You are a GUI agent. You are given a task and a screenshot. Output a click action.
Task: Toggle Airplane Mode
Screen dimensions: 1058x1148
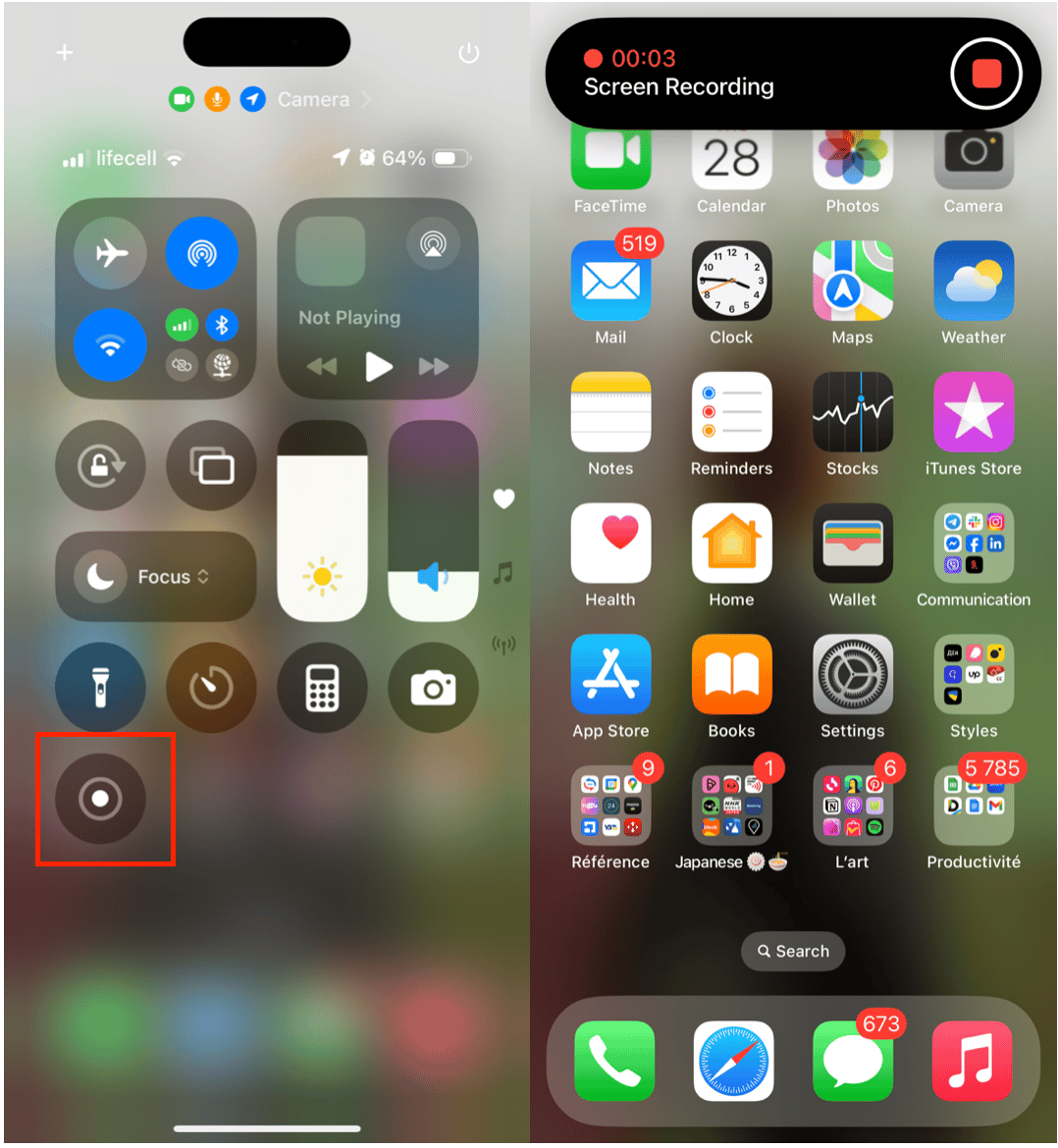click(111, 253)
